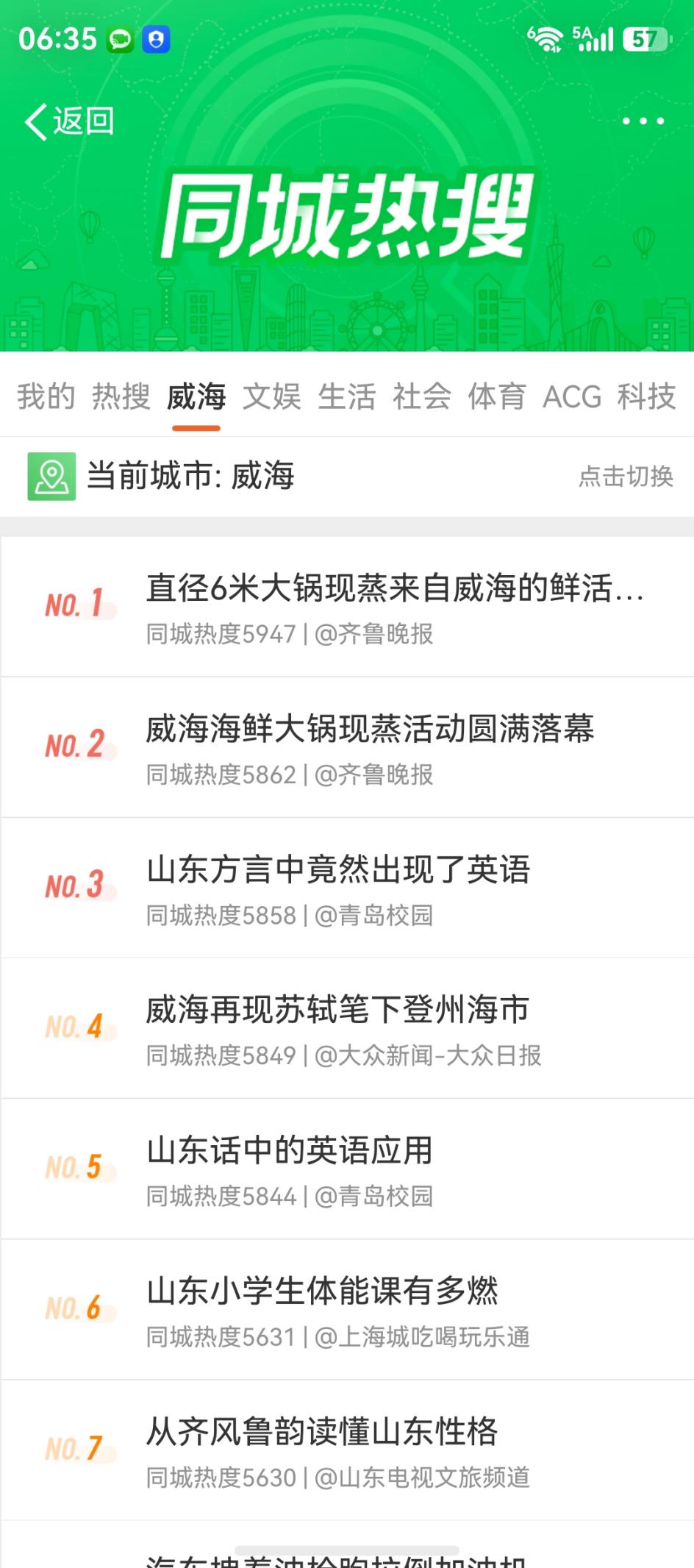Screen dimensions: 694x1568
Task: Open the 科技 tab
Action: tap(646, 396)
